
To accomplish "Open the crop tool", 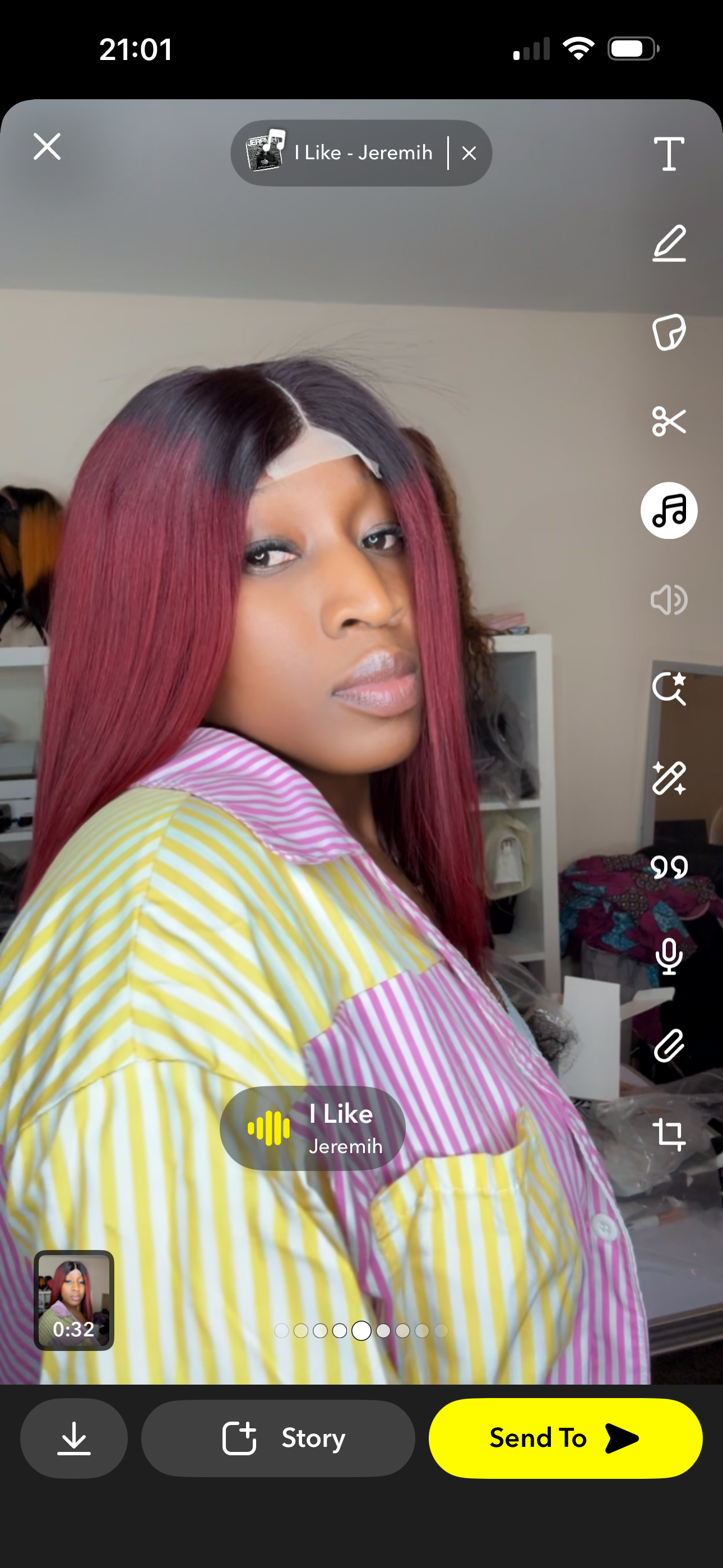I will (669, 1135).
